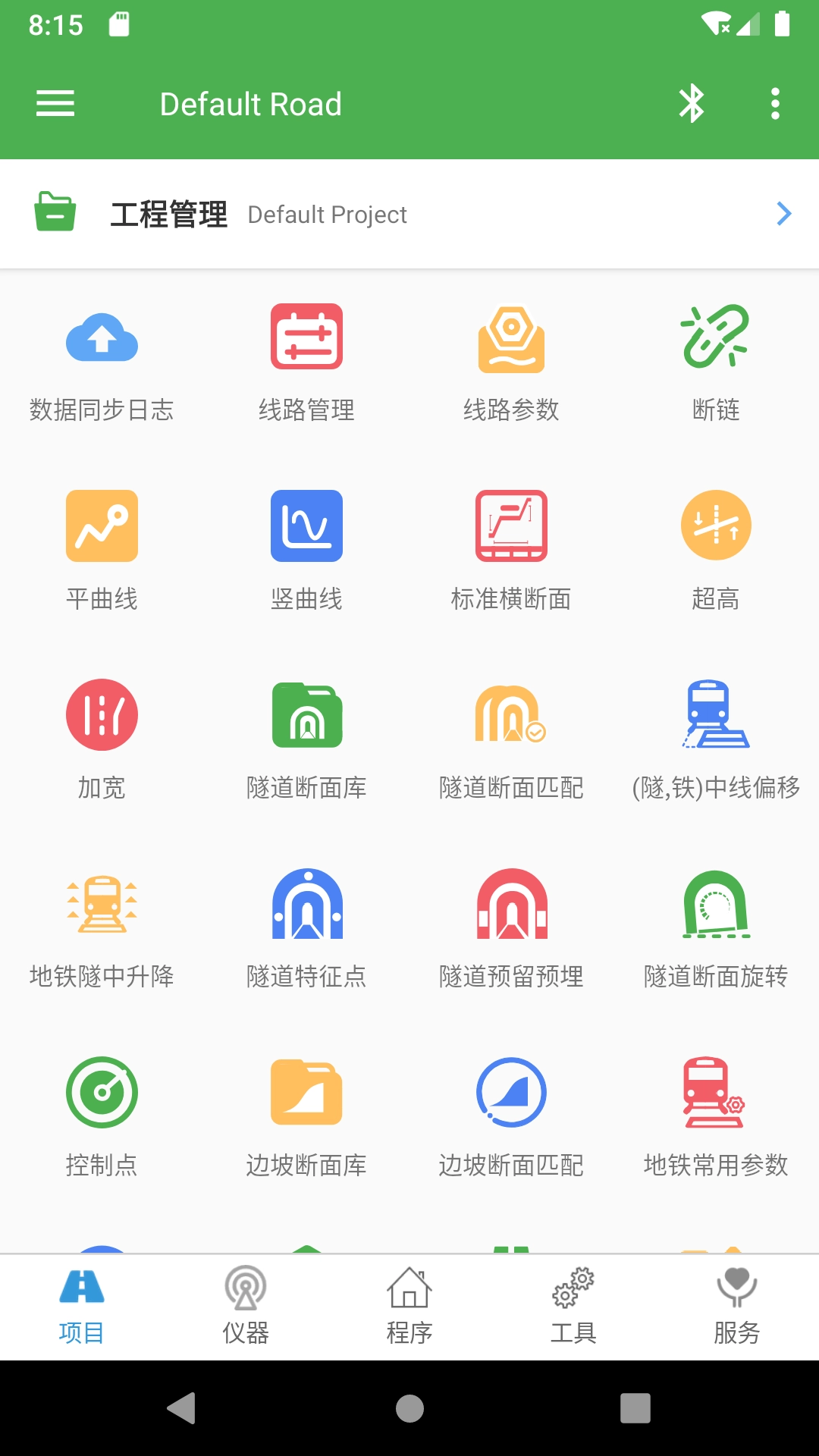Expand the Default Project details chevron

pyautogui.click(x=783, y=215)
